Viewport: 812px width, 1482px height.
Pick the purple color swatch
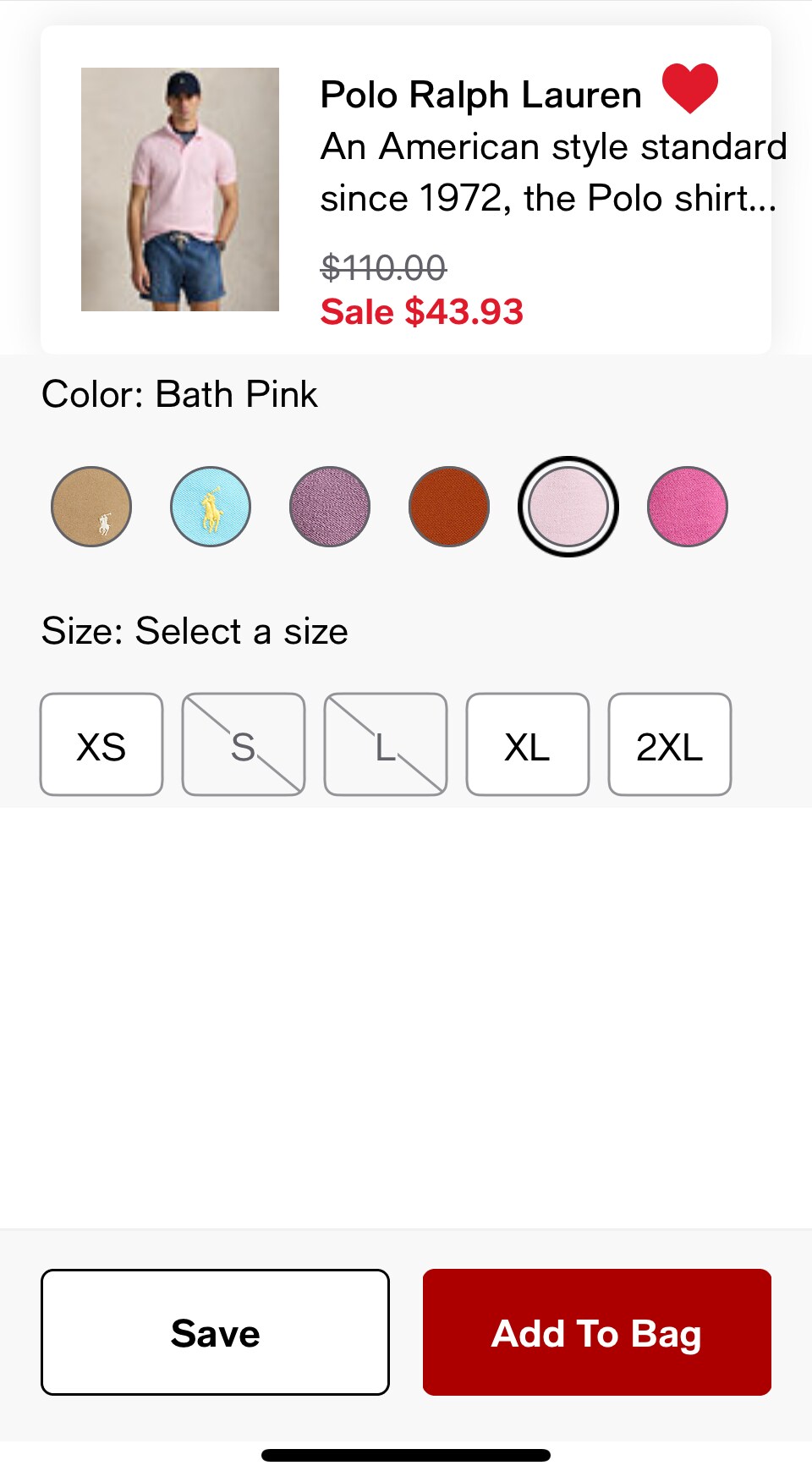point(330,507)
